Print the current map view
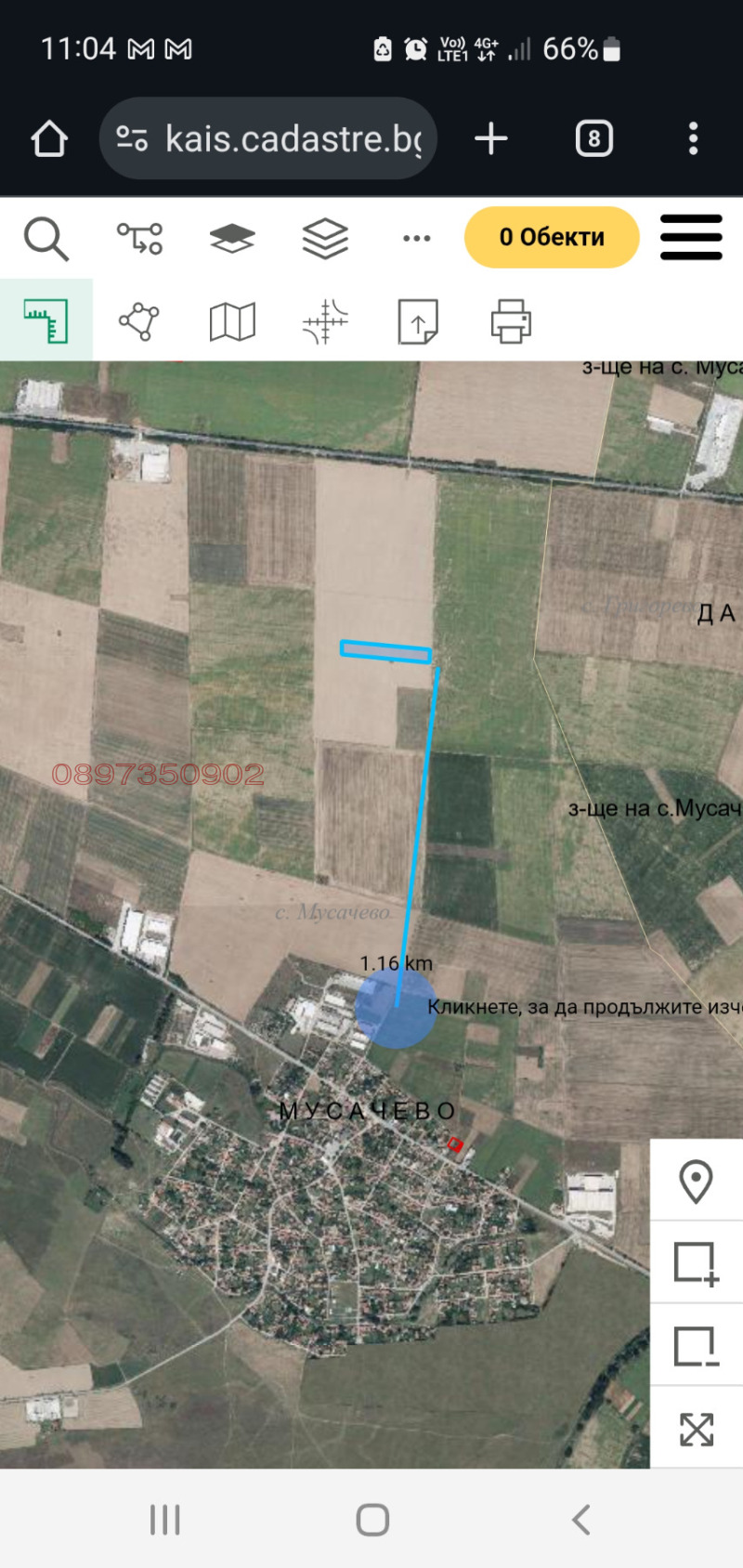 click(511, 322)
